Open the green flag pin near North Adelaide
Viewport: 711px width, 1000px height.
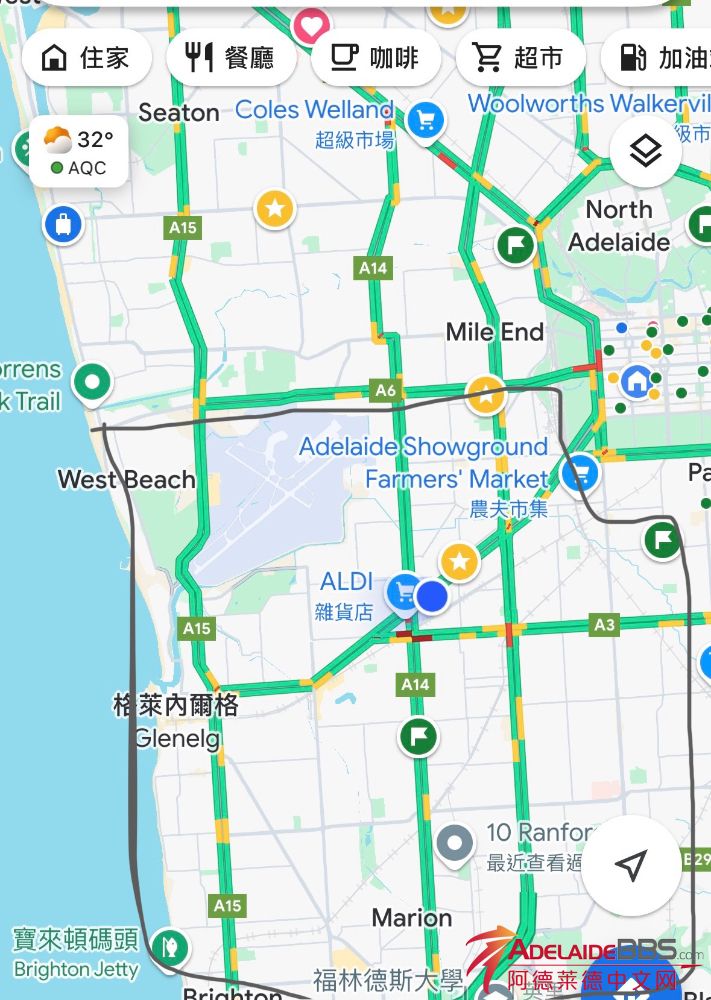click(516, 244)
